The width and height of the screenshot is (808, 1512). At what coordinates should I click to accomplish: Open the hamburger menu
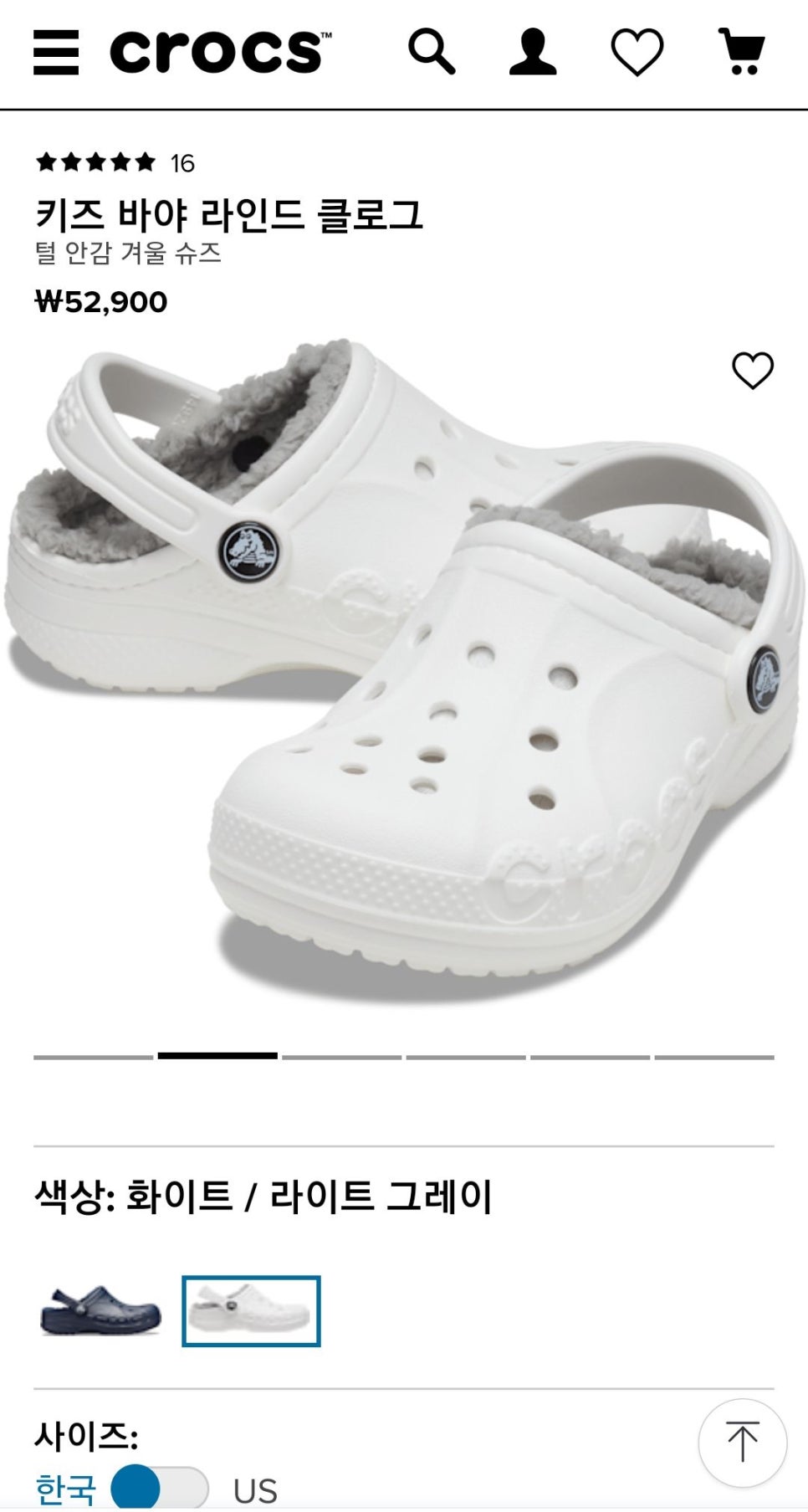pyautogui.click(x=56, y=52)
